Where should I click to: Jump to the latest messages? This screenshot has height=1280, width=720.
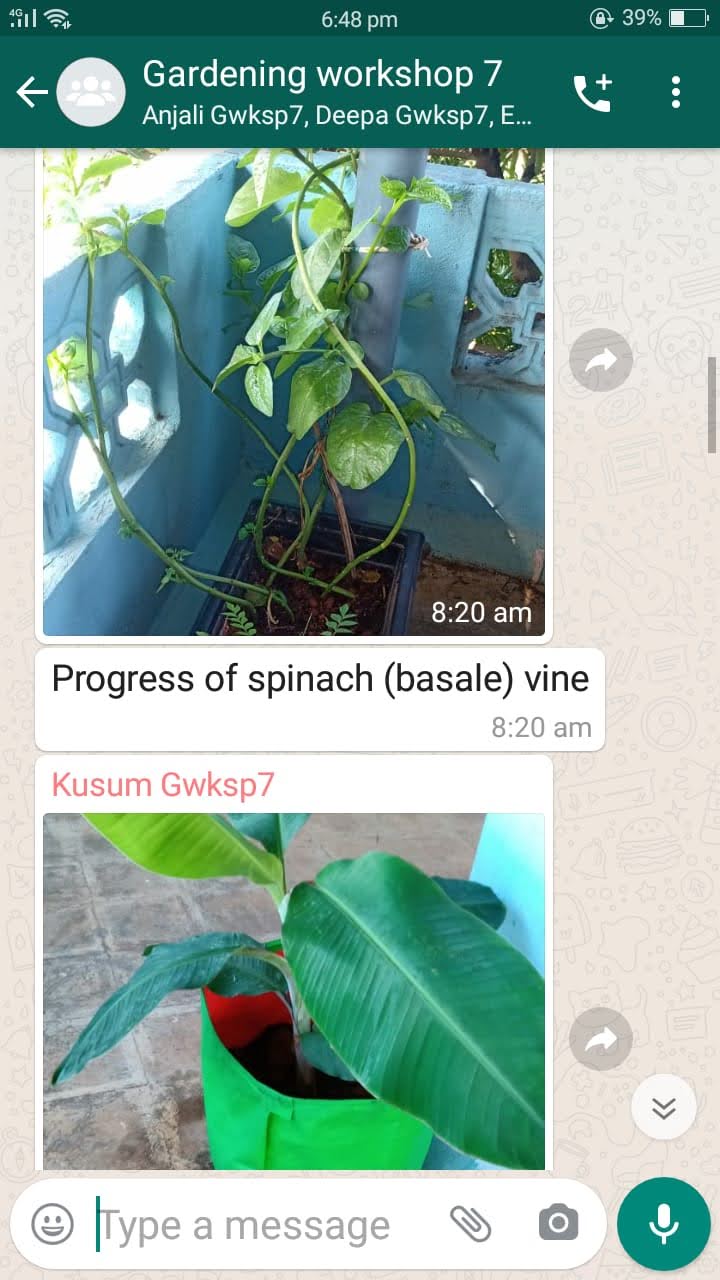pyautogui.click(x=664, y=1107)
